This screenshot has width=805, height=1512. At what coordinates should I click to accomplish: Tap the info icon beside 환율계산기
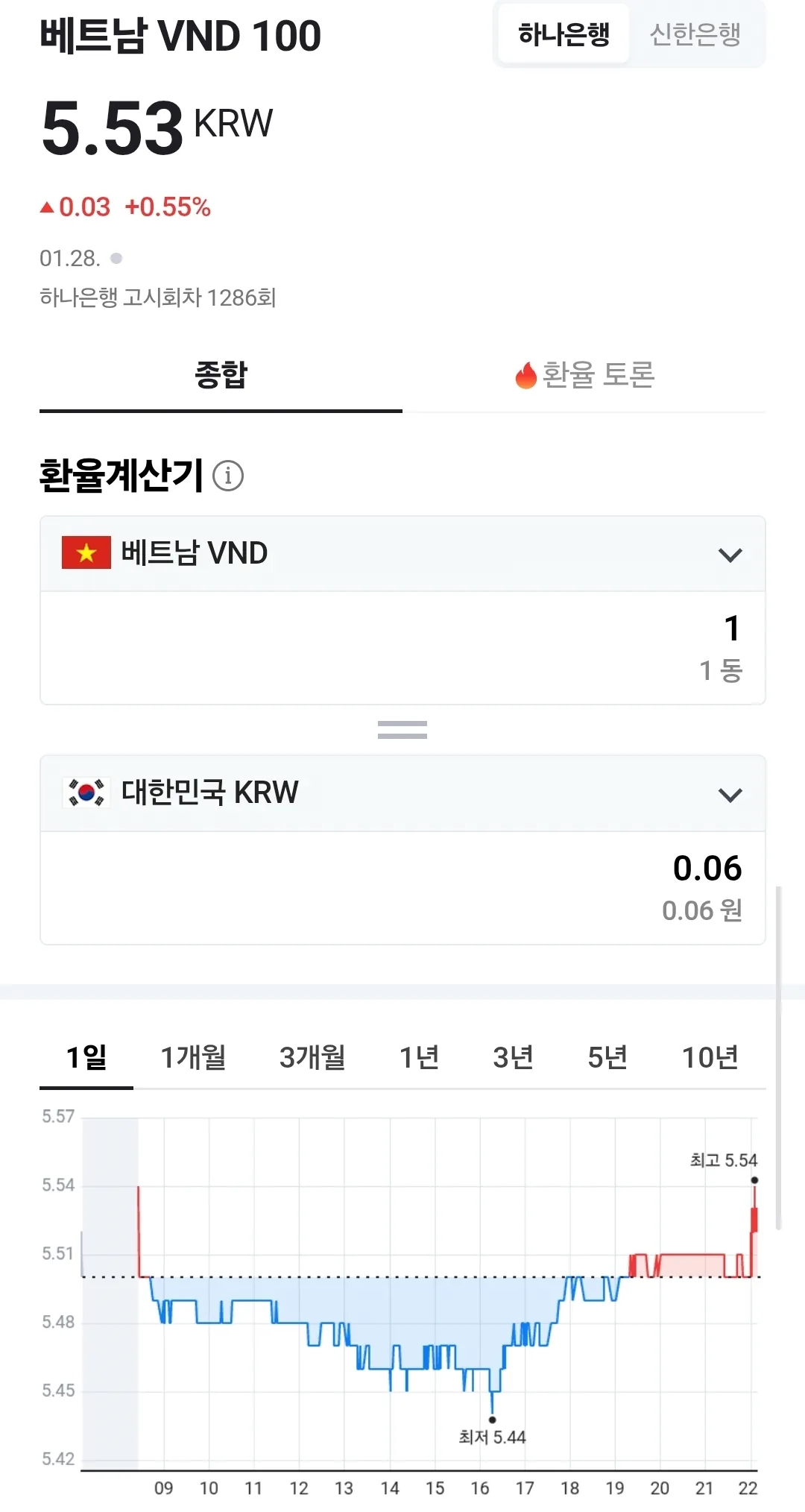pyautogui.click(x=228, y=476)
